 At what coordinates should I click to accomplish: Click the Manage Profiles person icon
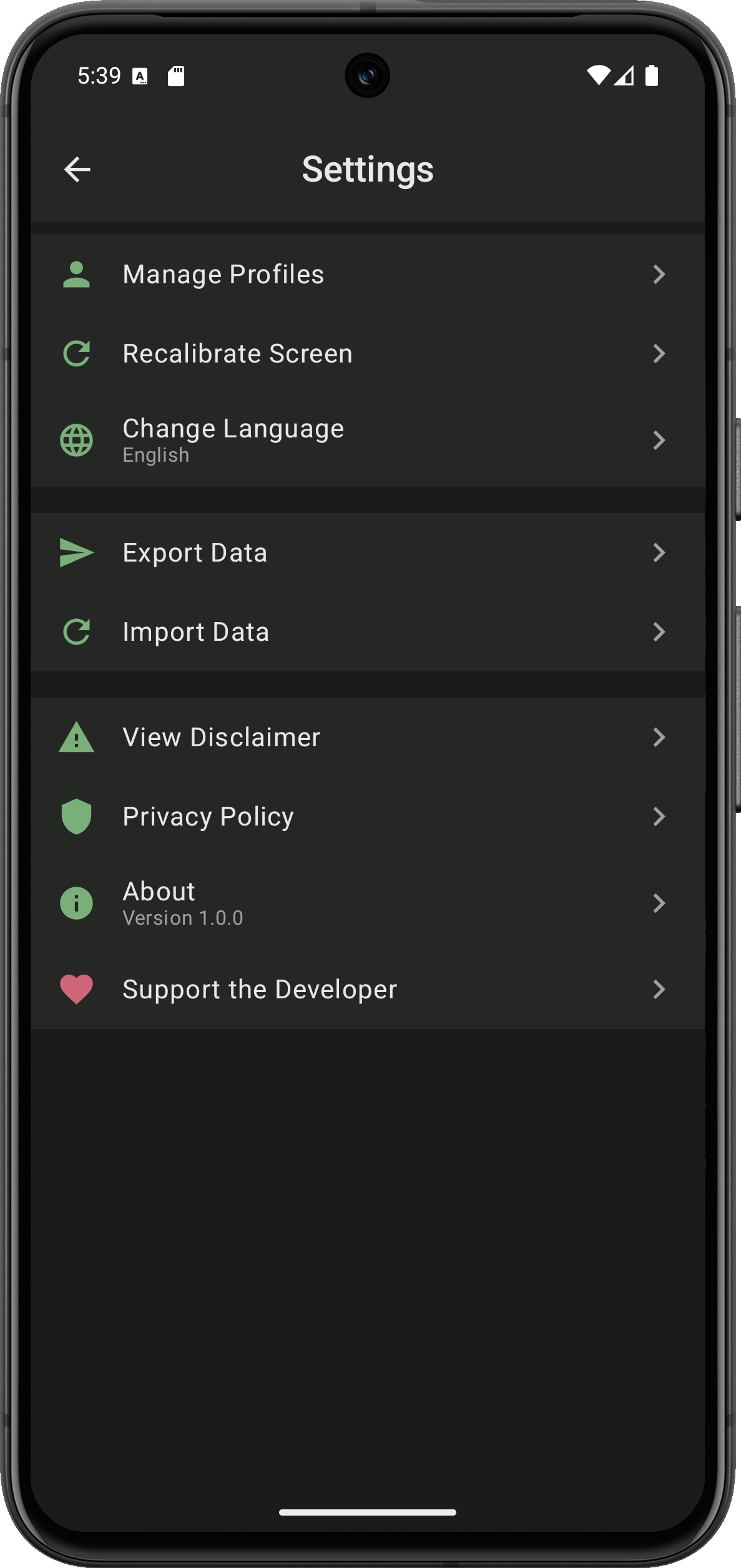click(76, 275)
